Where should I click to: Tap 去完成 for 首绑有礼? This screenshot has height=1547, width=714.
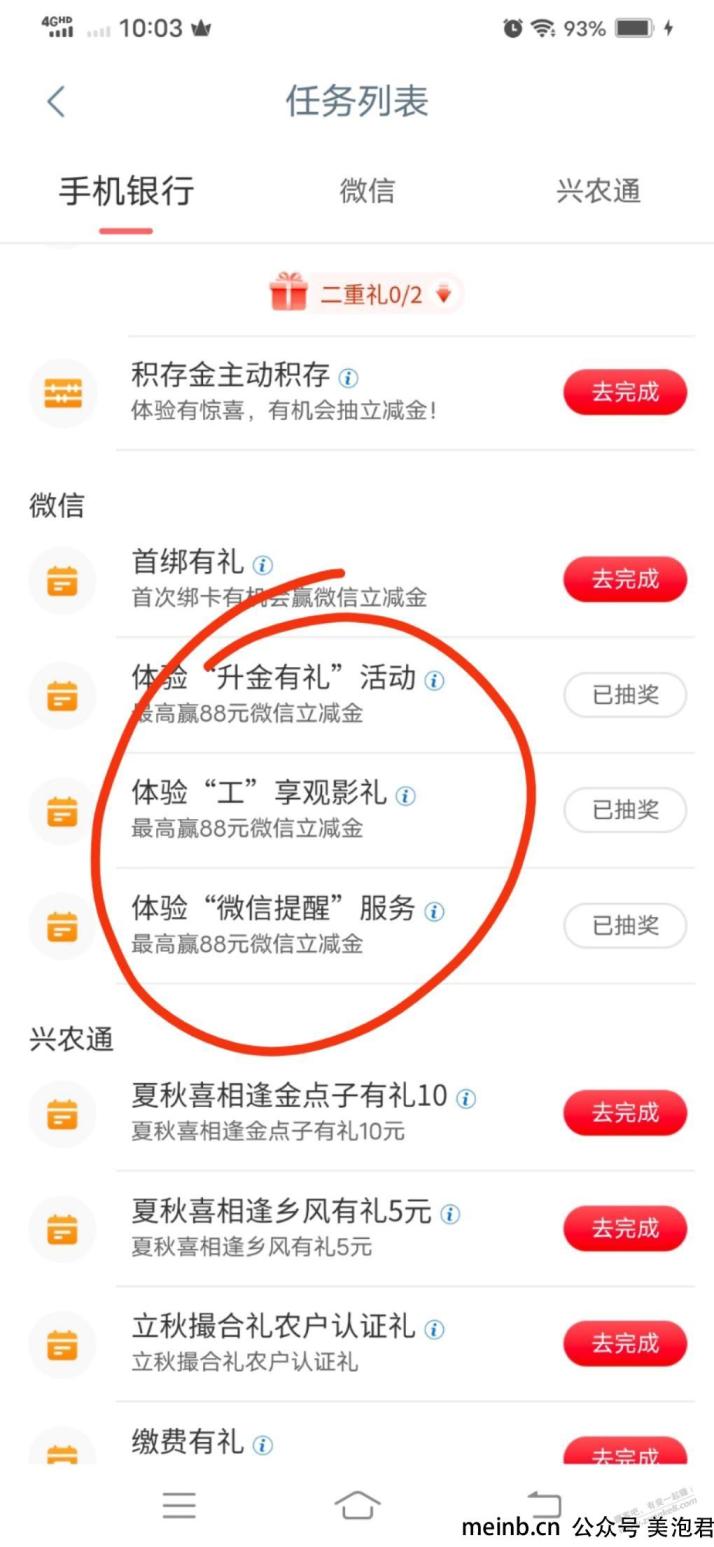click(625, 579)
